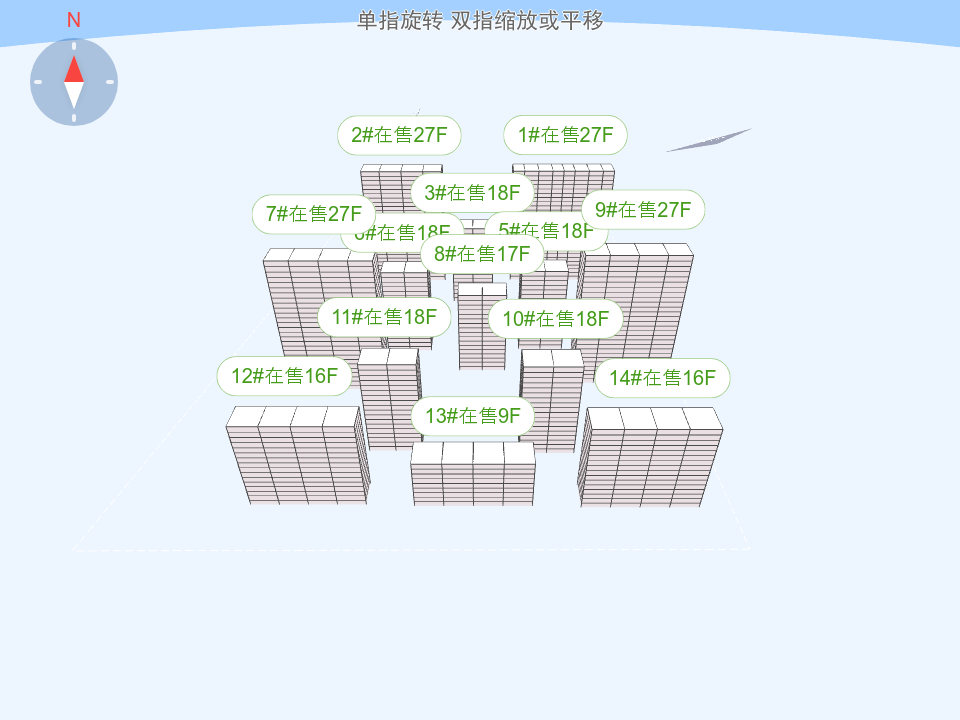Select building 2# (27F, on sale)
The height and width of the screenshot is (720, 960).
point(399,135)
